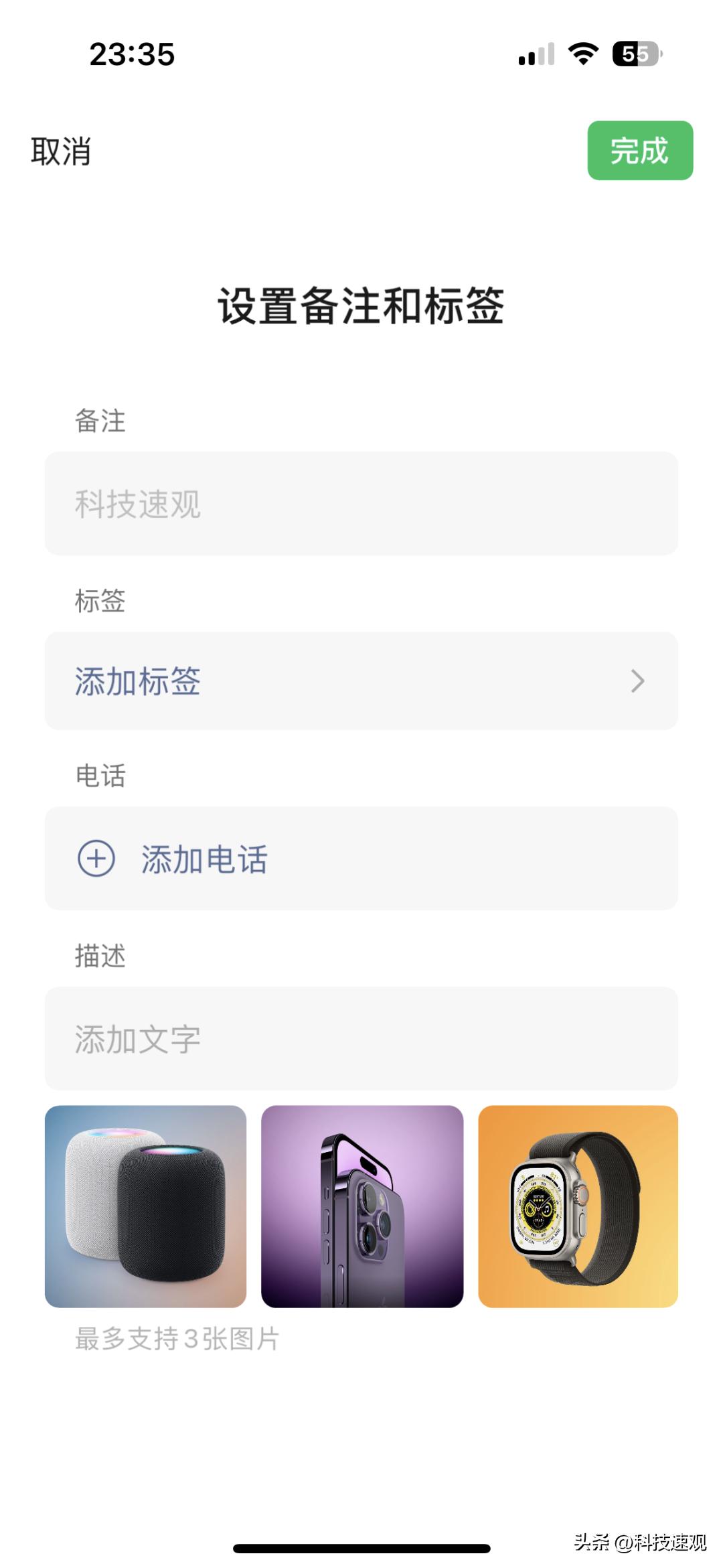
Task: Select the 添加电话 link
Action: click(x=204, y=861)
